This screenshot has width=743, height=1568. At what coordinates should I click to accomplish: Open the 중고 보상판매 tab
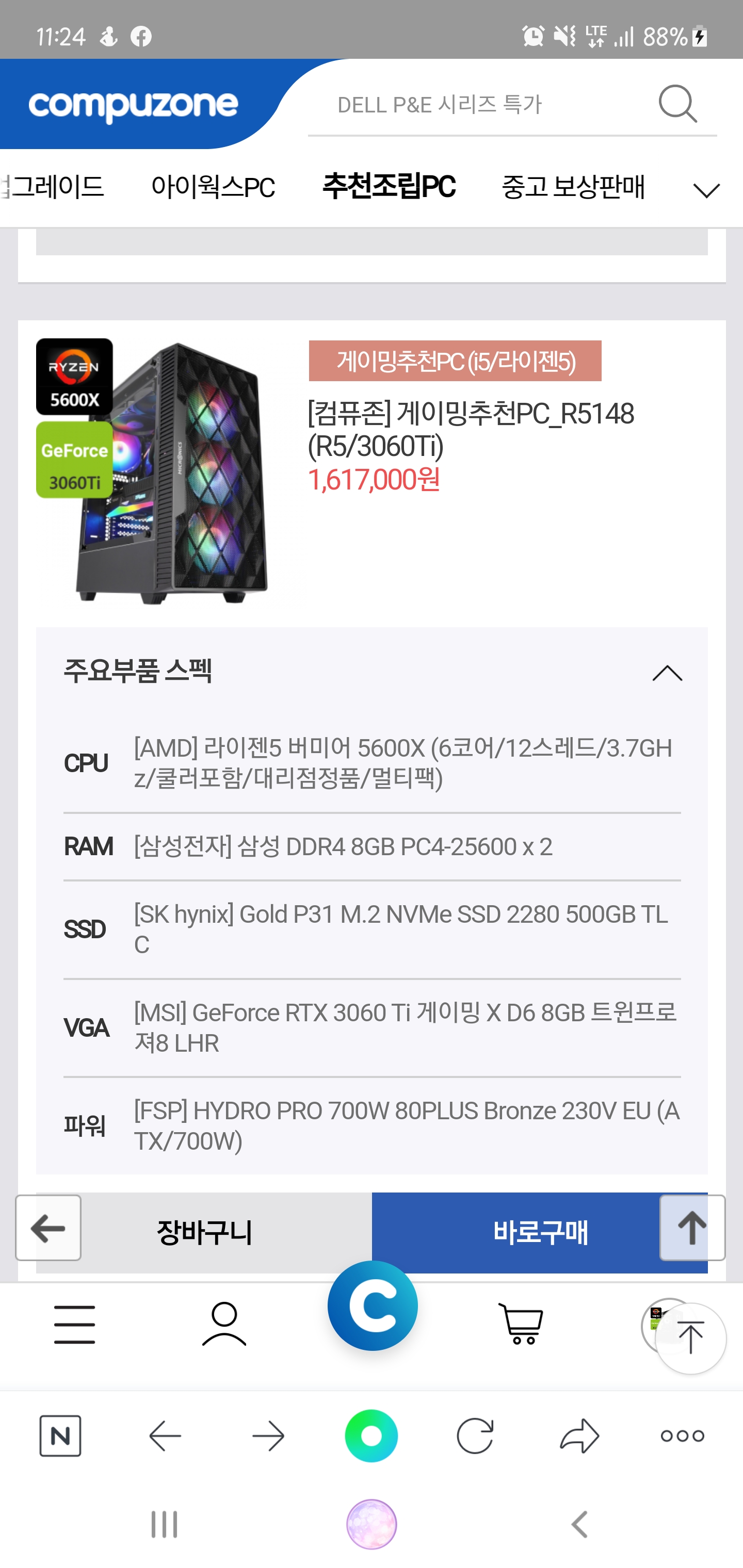point(573,187)
